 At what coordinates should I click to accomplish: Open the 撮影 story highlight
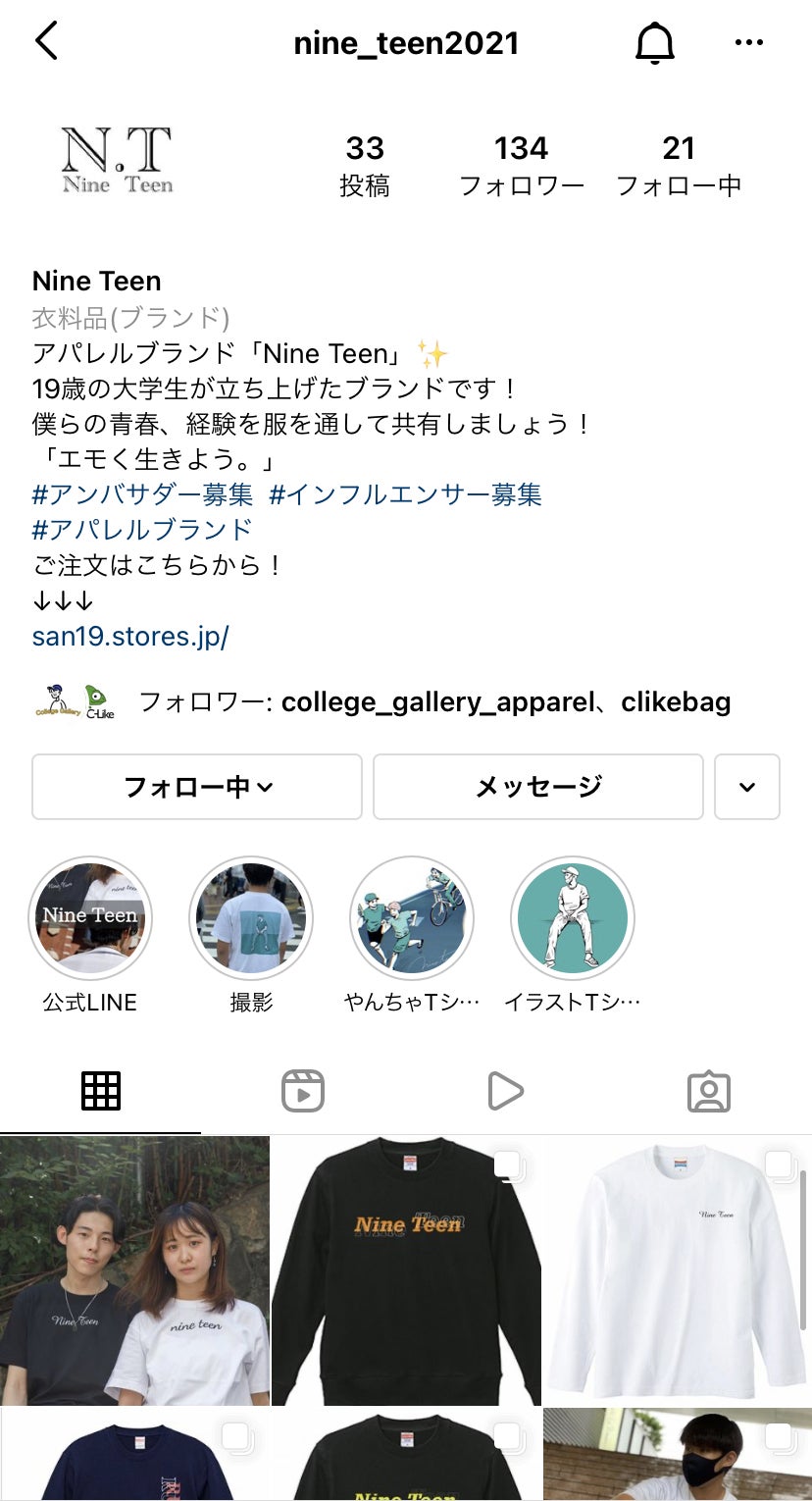tap(251, 918)
